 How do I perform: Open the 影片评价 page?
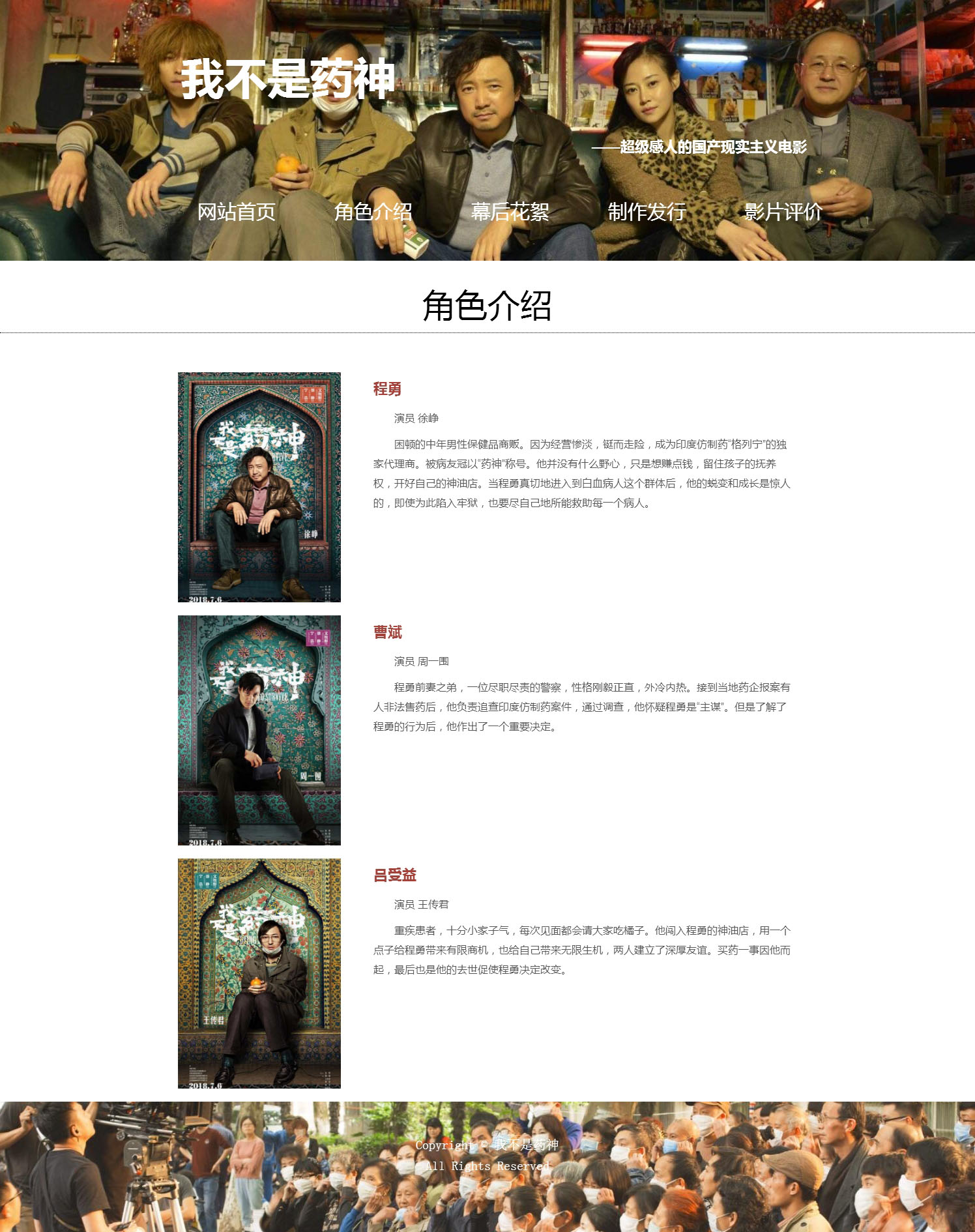coord(783,212)
